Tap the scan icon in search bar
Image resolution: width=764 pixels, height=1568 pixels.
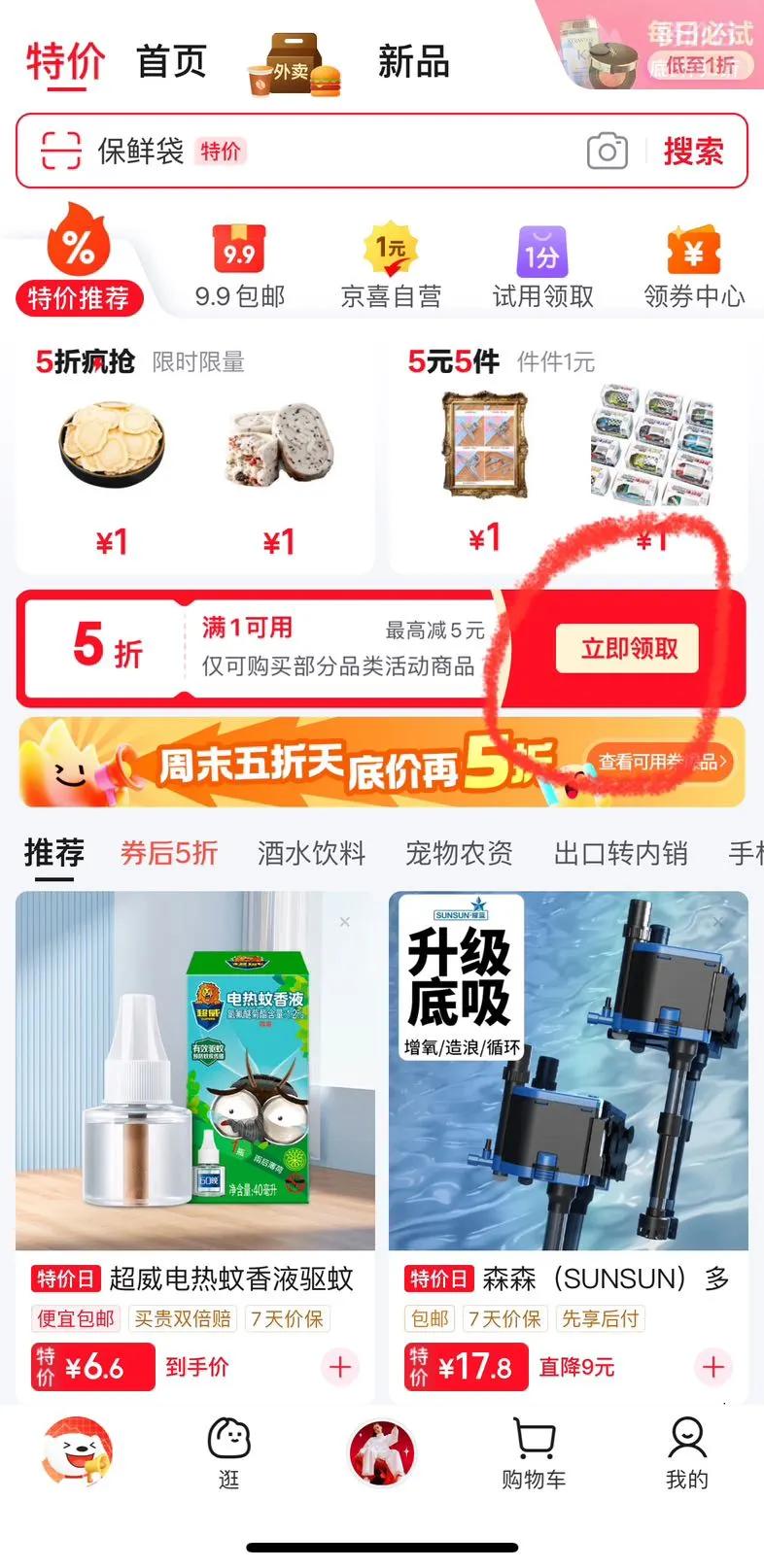click(x=60, y=152)
